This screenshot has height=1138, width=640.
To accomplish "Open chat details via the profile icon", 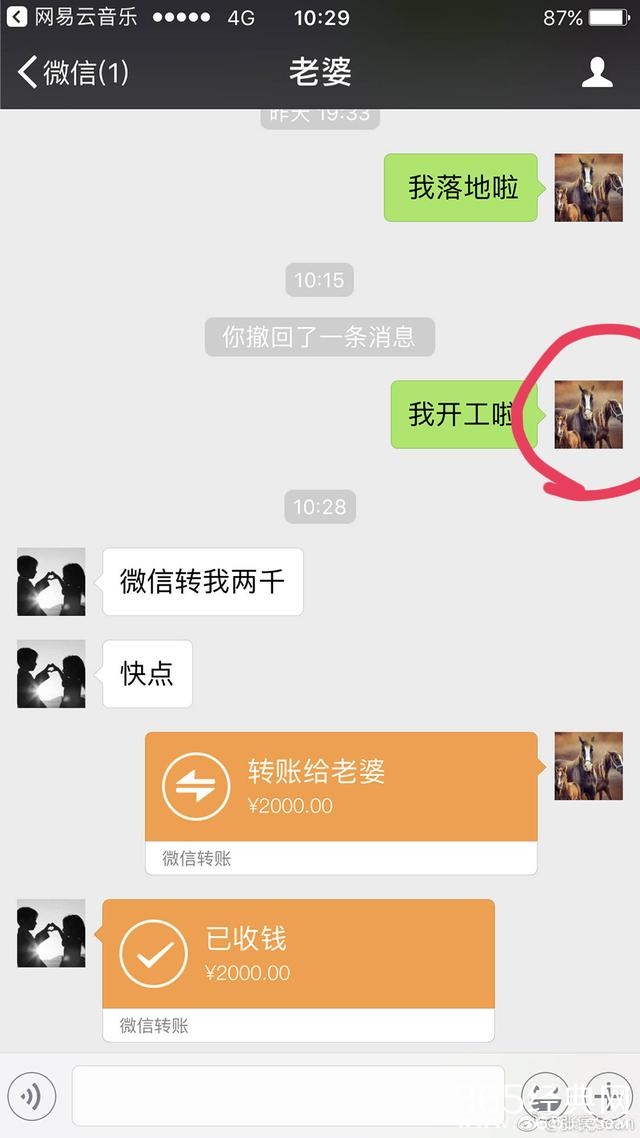I will click(x=597, y=72).
